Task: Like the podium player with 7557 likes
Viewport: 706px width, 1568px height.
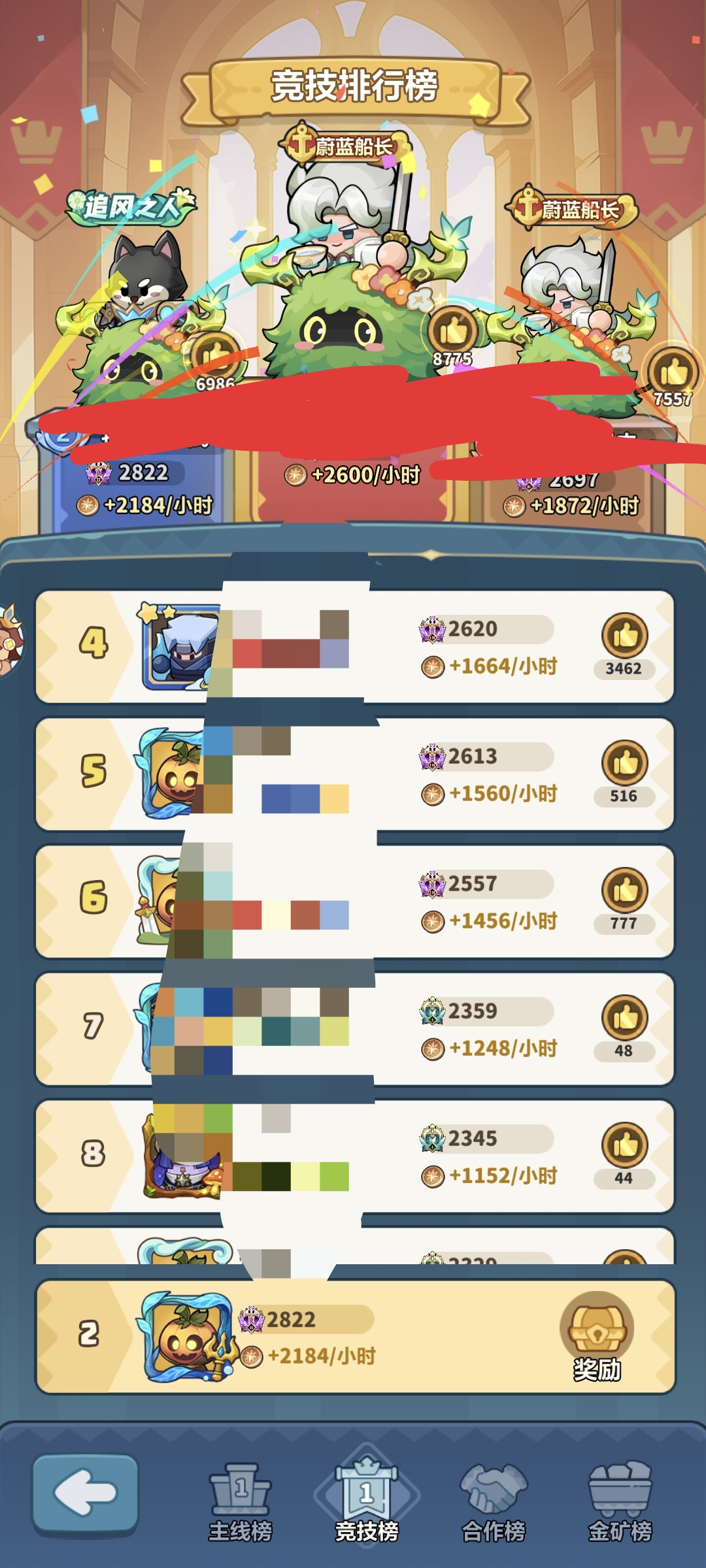Action: [673, 371]
